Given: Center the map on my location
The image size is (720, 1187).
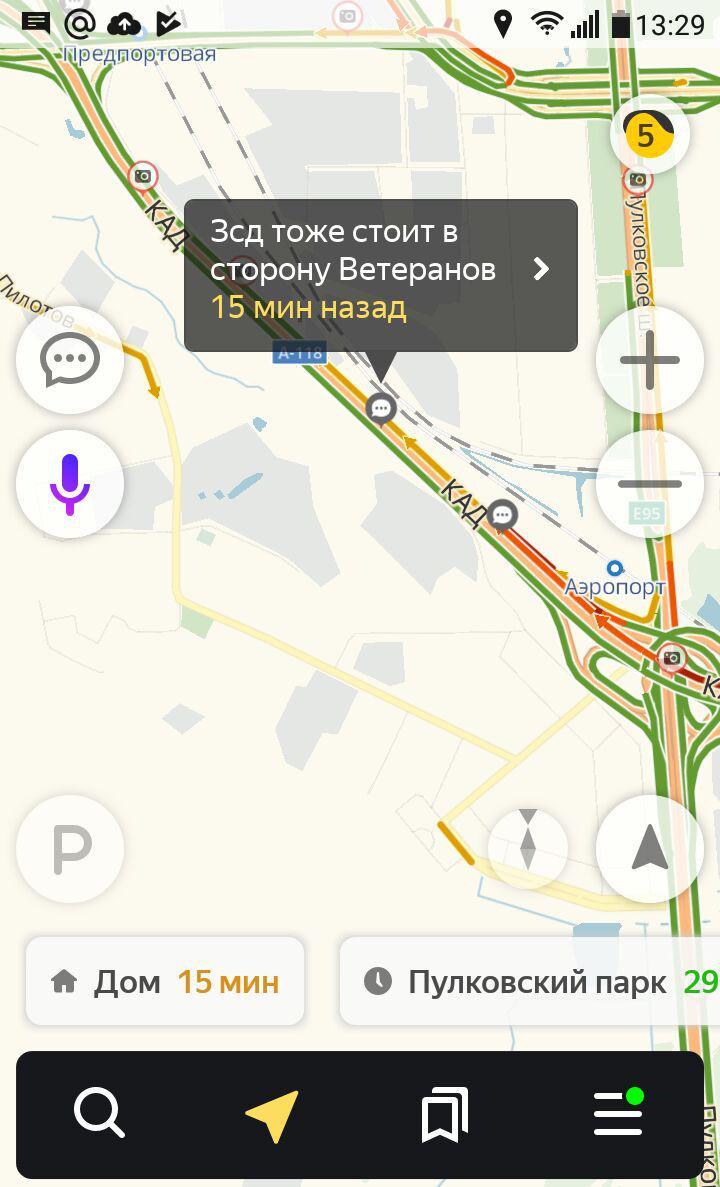Looking at the screenshot, I should pos(649,849).
